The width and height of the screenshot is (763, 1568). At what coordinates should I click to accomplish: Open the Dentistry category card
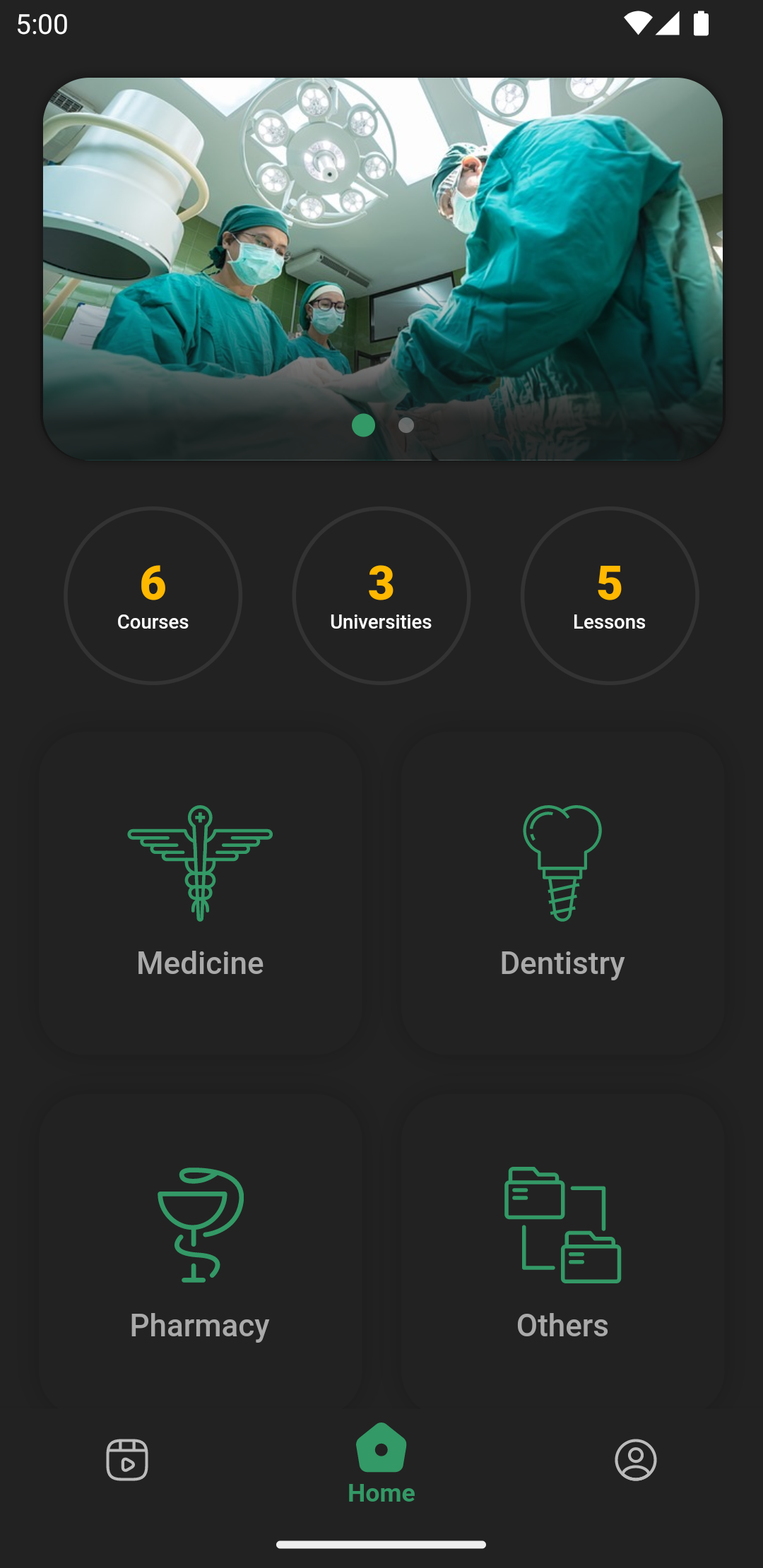(x=562, y=893)
